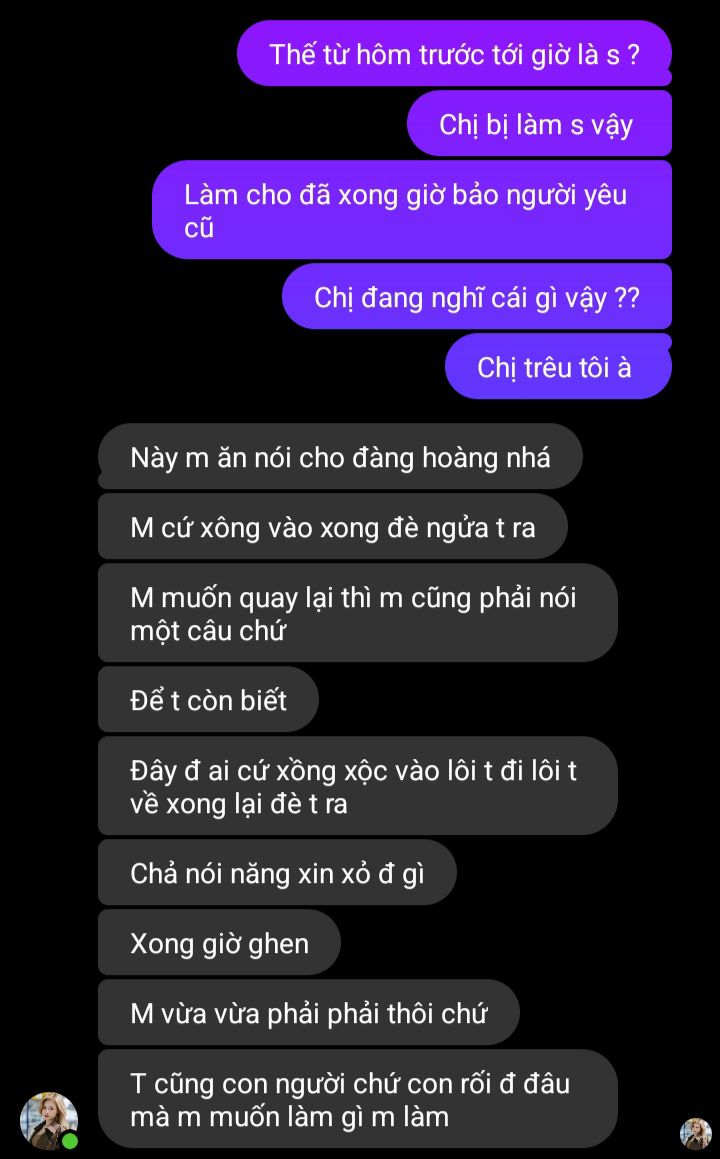Image resolution: width=720 pixels, height=1159 pixels.
Task: Open the sender's profile picture avatar
Action: [x=48, y=1119]
